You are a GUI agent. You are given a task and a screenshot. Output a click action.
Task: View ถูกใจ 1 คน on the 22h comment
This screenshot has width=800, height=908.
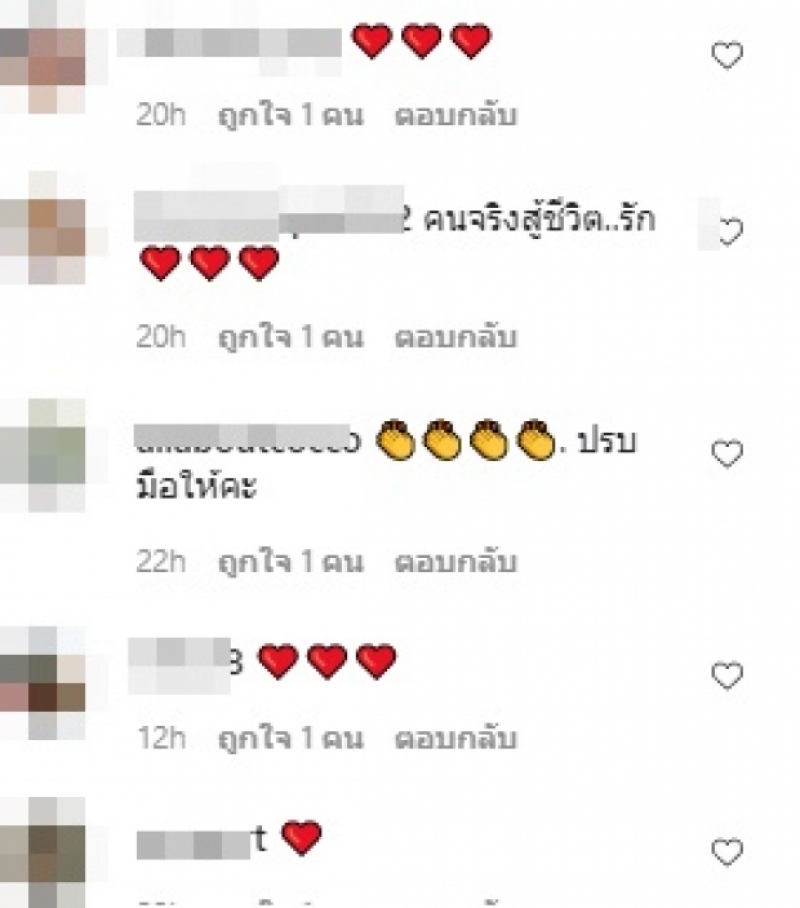pos(291,561)
